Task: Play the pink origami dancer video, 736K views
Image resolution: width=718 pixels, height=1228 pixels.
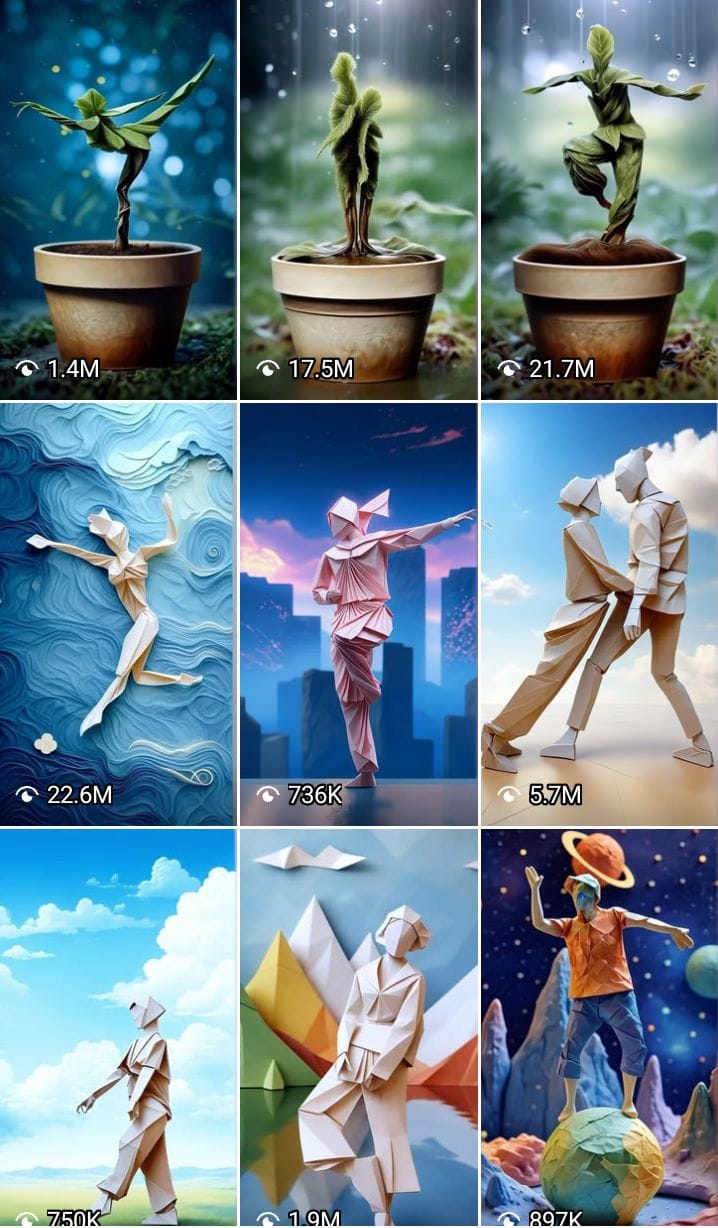Action: [x=358, y=612]
